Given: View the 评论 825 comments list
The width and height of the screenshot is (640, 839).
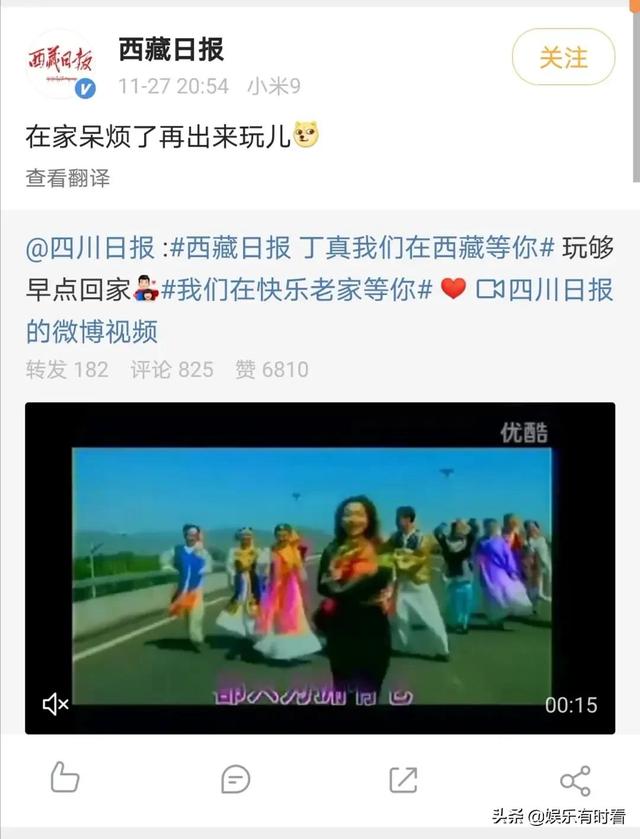Looking at the screenshot, I should pyautogui.click(x=172, y=369).
